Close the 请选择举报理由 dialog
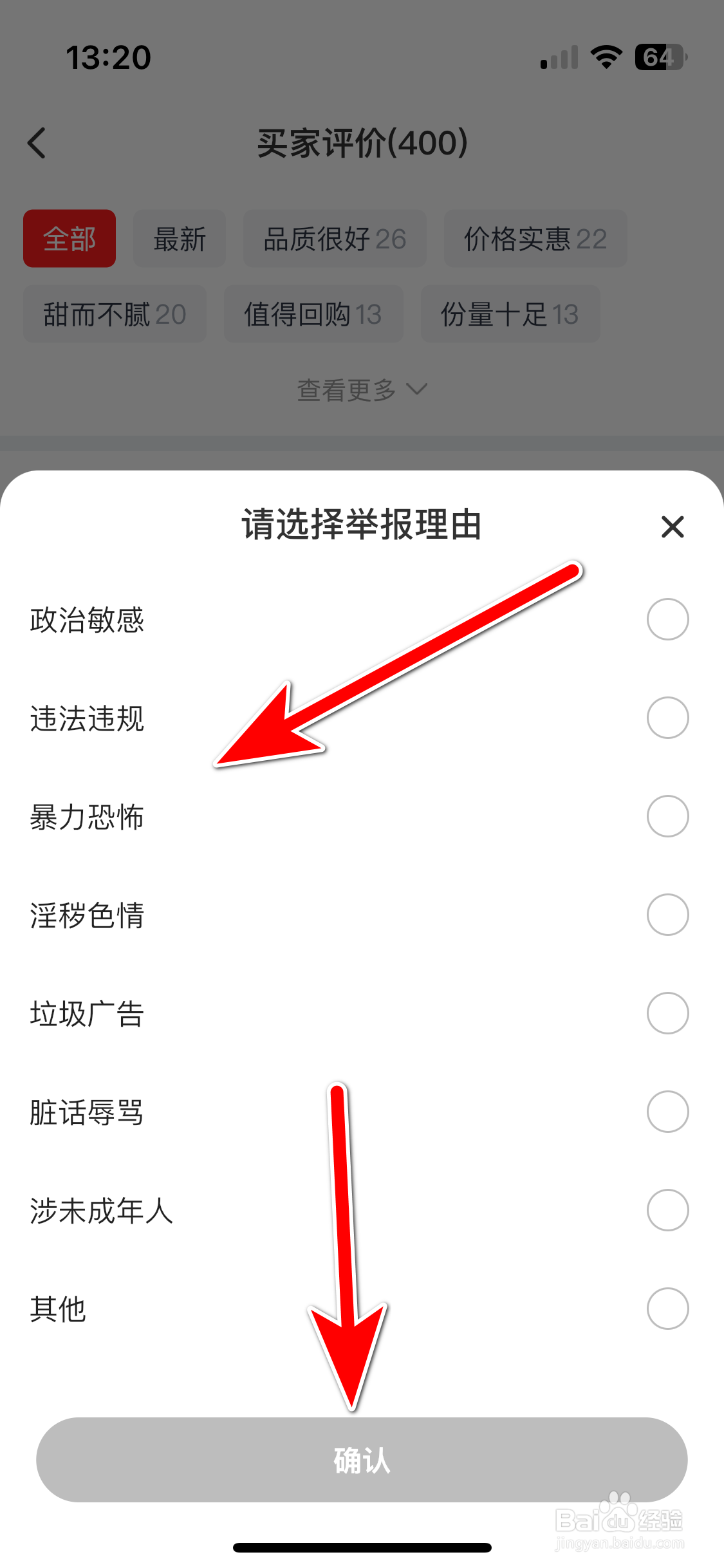The image size is (724, 1568). coord(672,528)
